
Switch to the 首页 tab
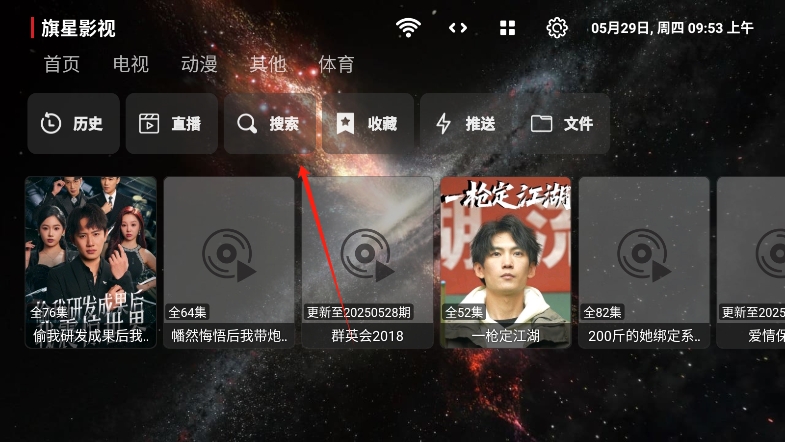pyautogui.click(x=62, y=65)
